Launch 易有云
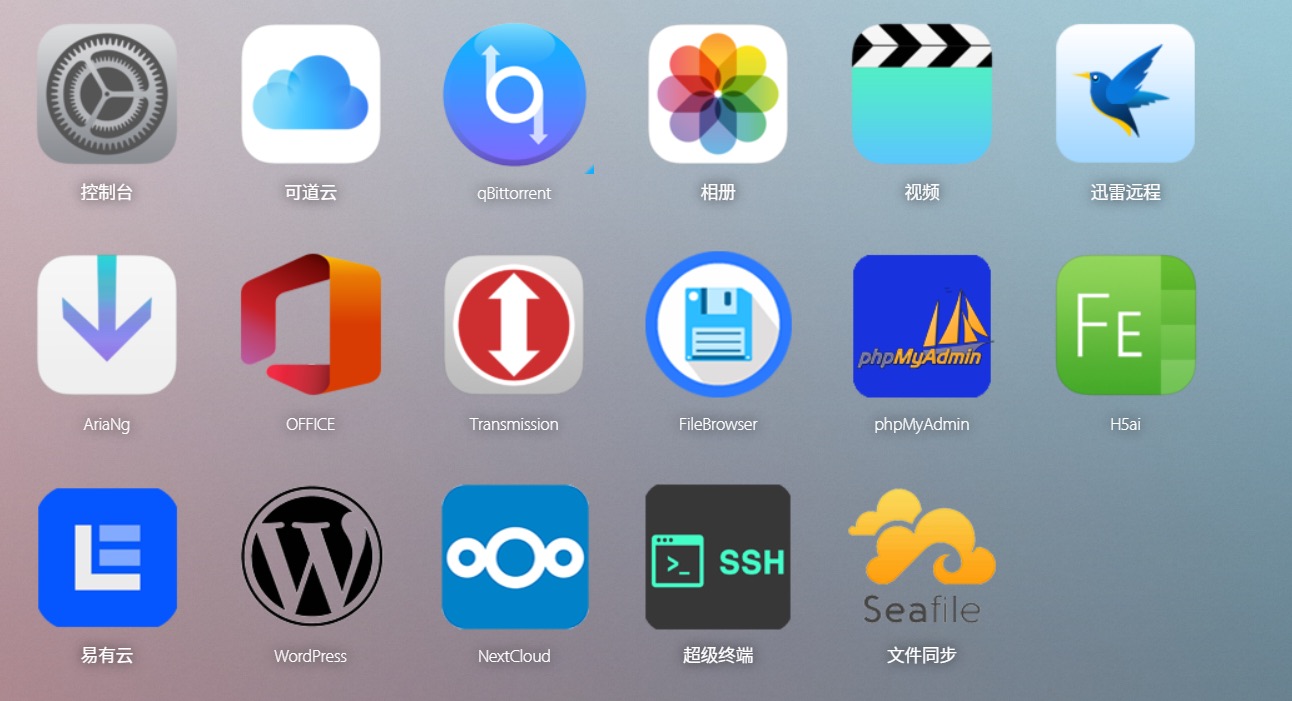The height and width of the screenshot is (701, 1292). pos(107,557)
